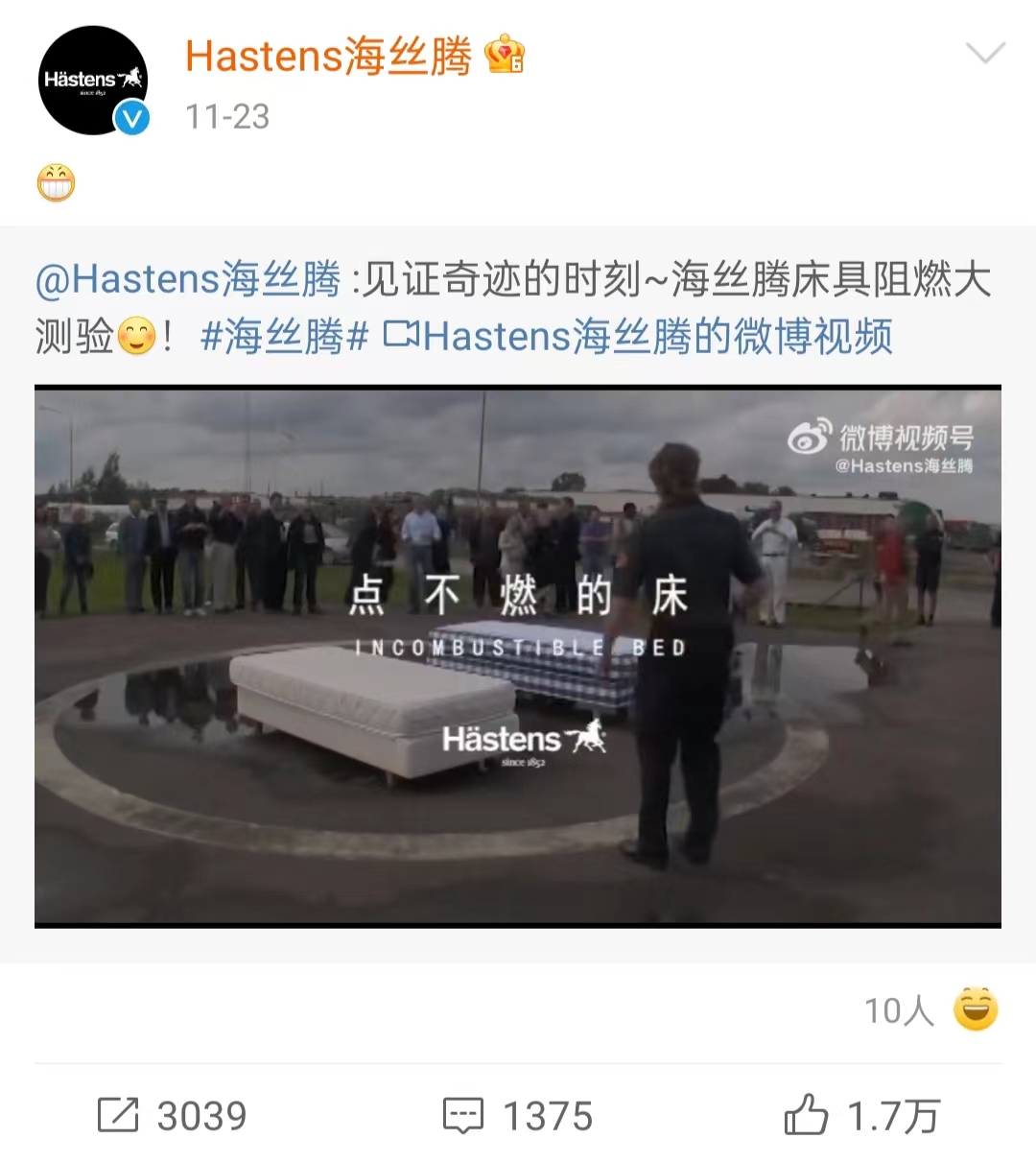
Task: Open the #海丝腾# hashtag
Action: 284,337
